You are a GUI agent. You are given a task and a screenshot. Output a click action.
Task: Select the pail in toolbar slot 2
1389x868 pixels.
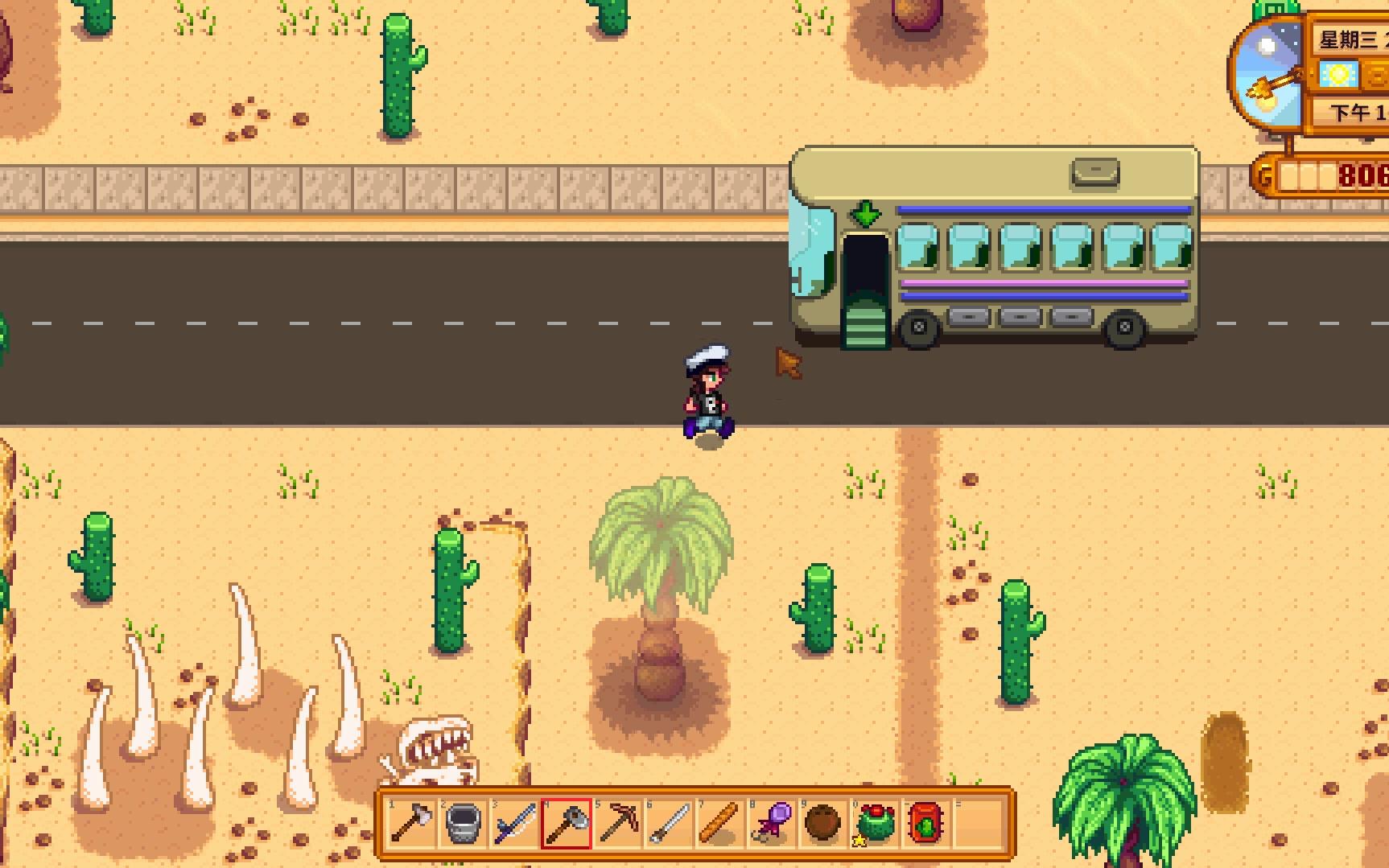(464, 824)
